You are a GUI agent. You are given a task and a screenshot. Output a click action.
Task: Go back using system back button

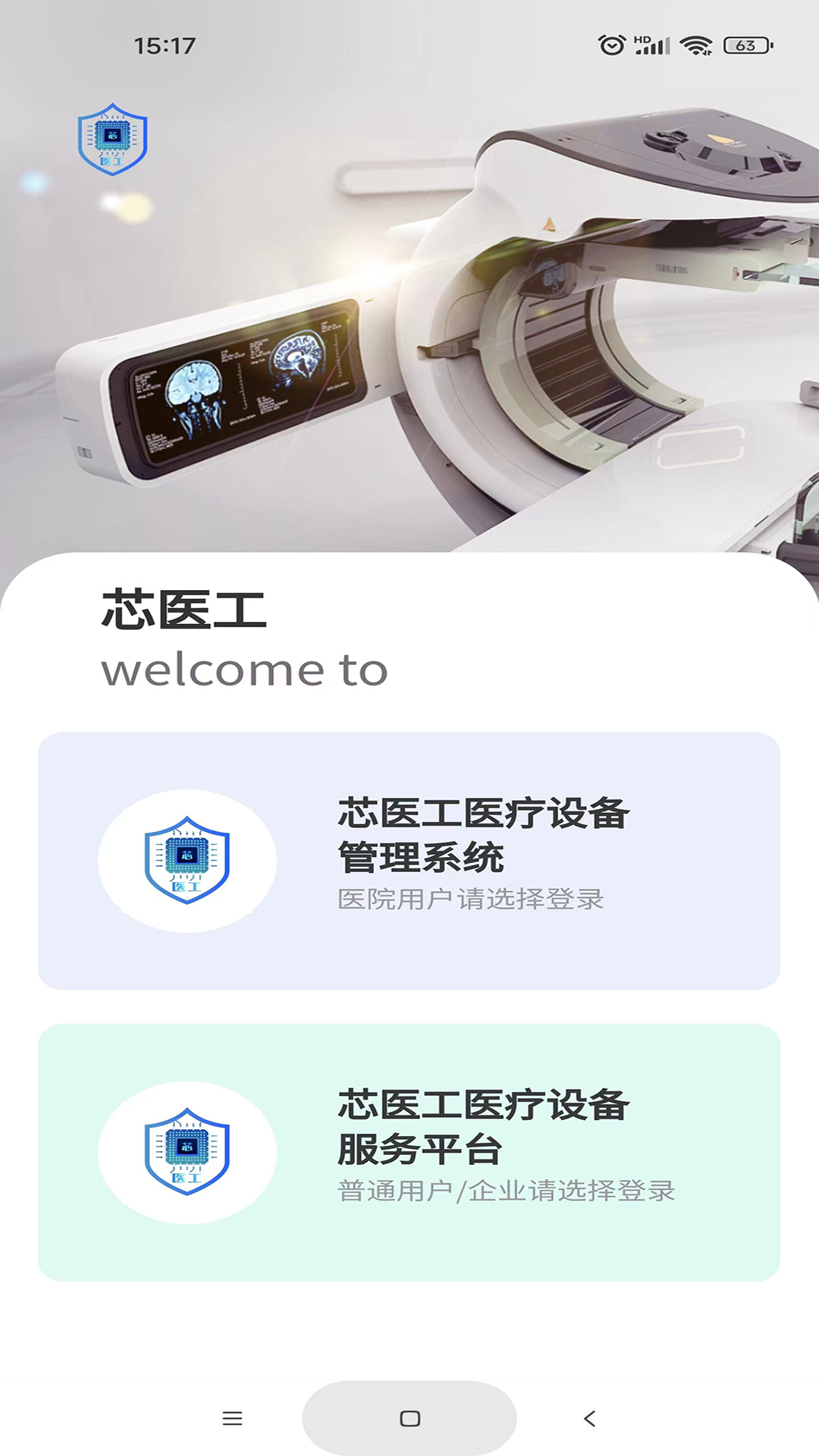[589, 1418]
